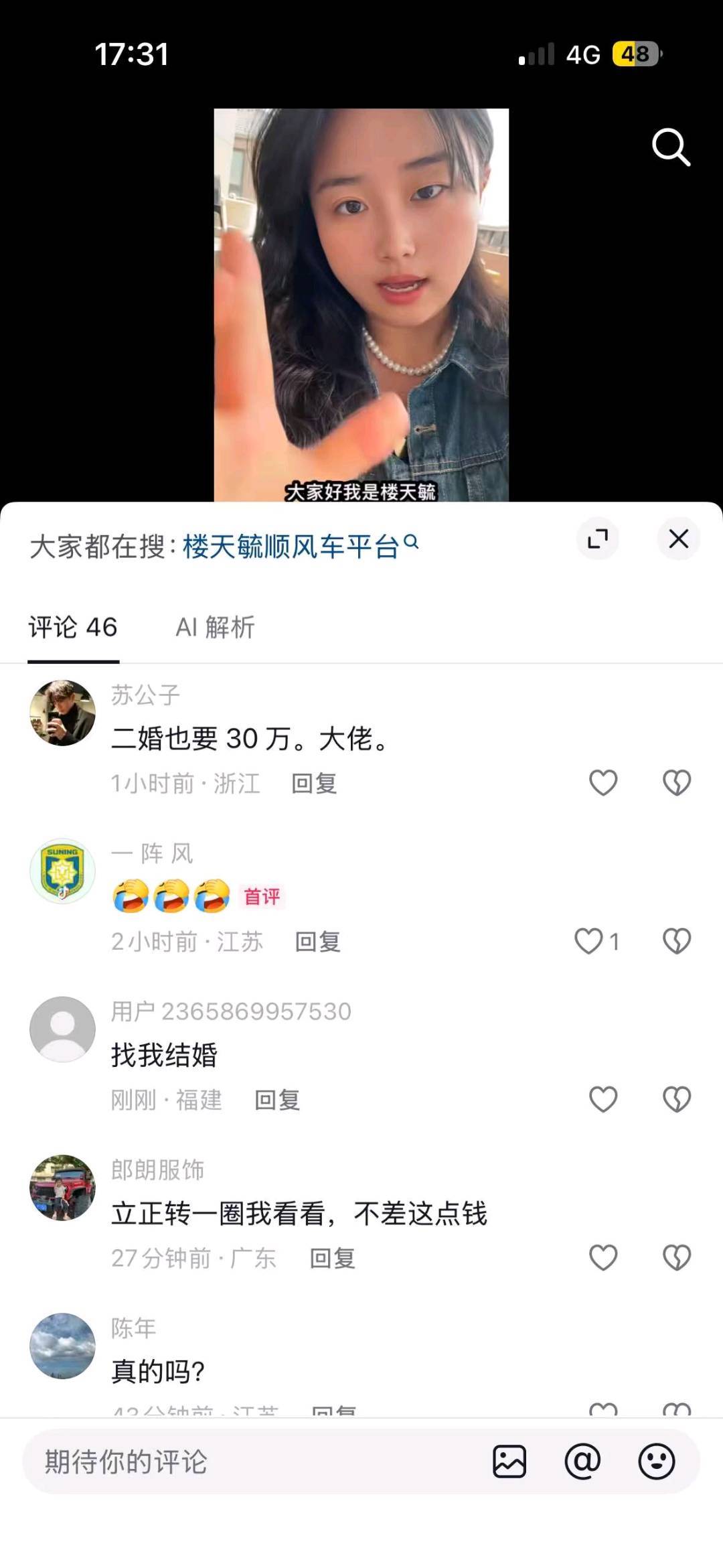
Task: Mention someone with the @ icon
Action: [582, 1461]
